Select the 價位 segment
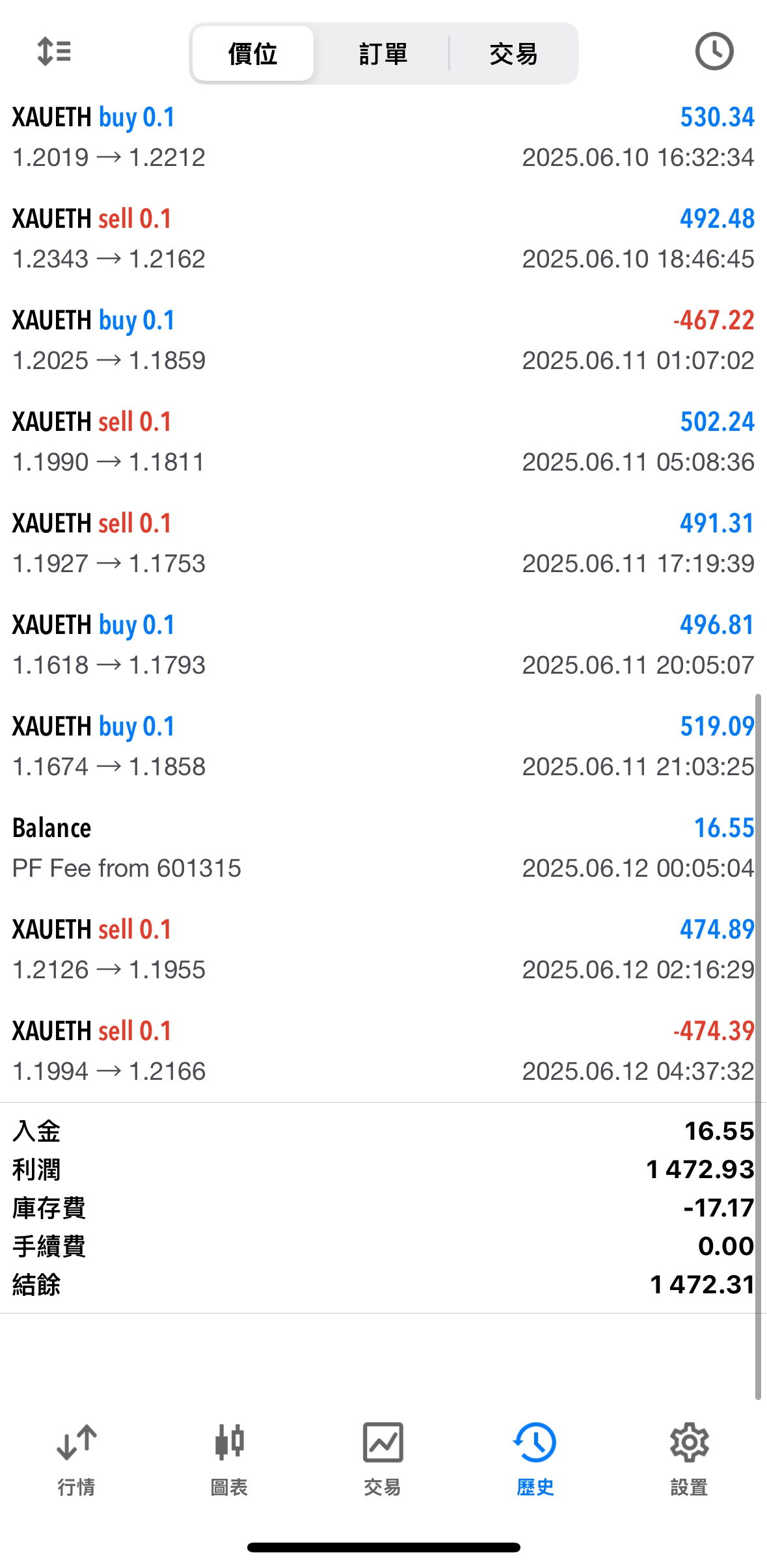Image resolution: width=767 pixels, height=1568 pixels. click(x=253, y=53)
